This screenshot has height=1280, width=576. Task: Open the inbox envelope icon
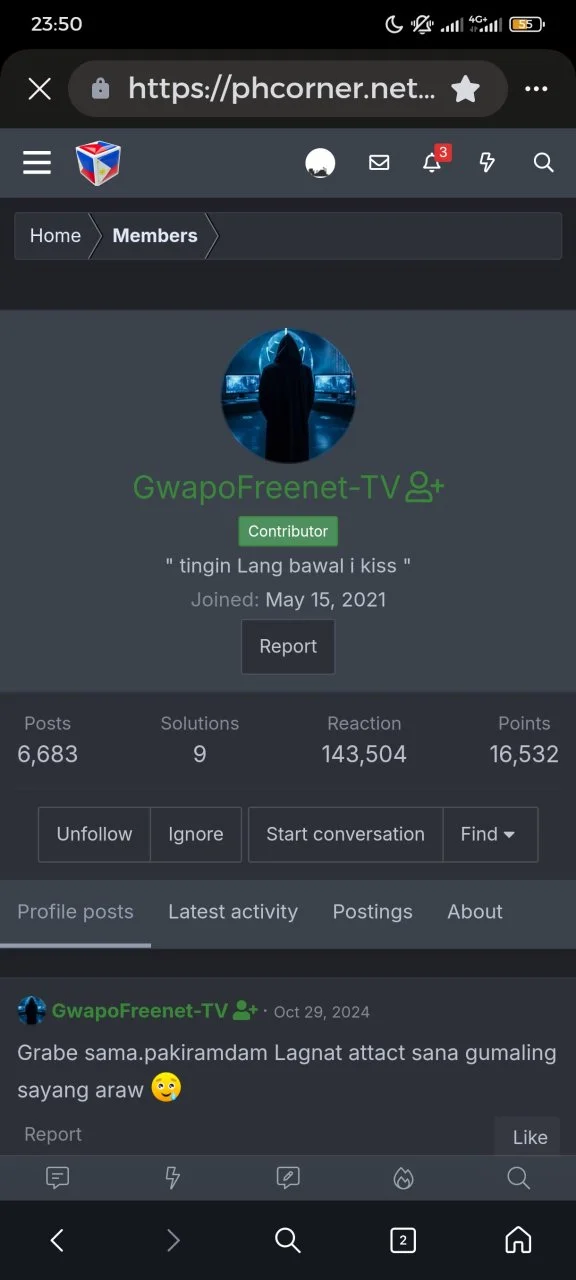[x=379, y=162]
